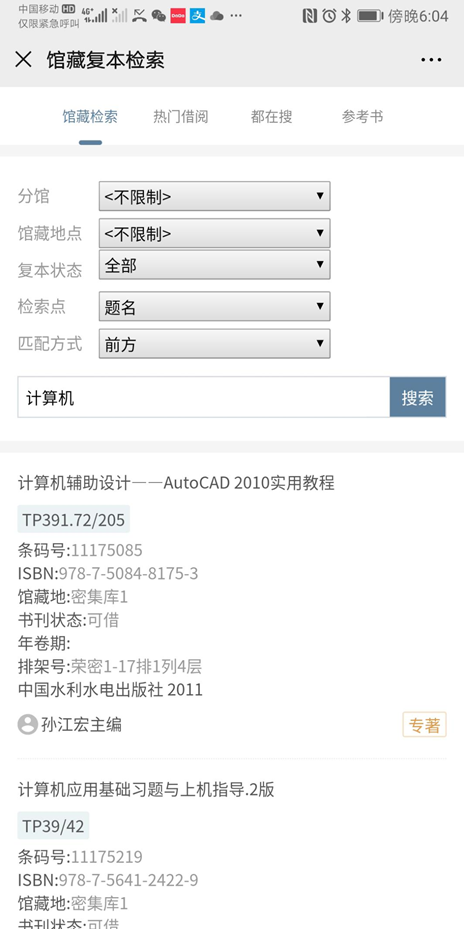
Task: Switch to the 热门借阅 tab
Action: [181, 116]
